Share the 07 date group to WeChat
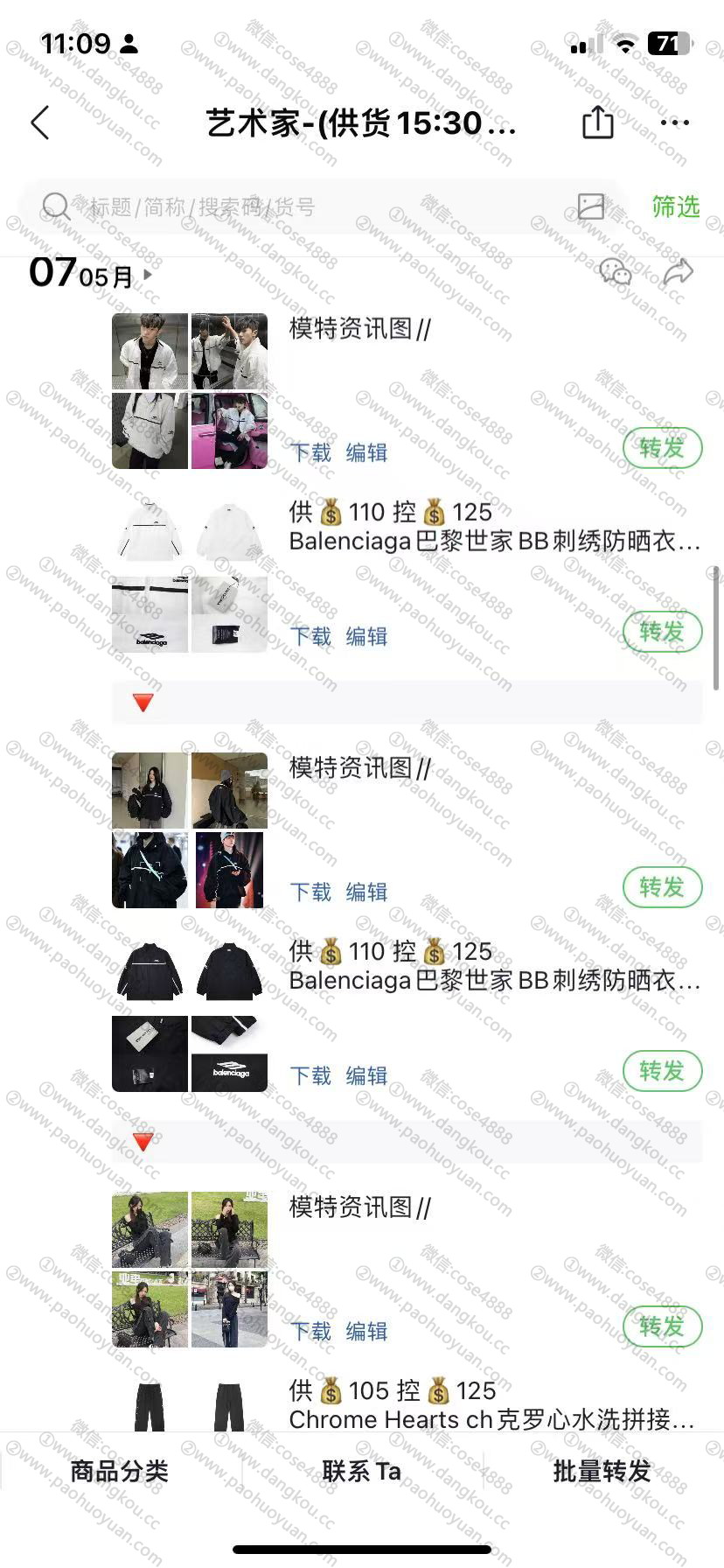The width and height of the screenshot is (724, 1568). (616, 272)
